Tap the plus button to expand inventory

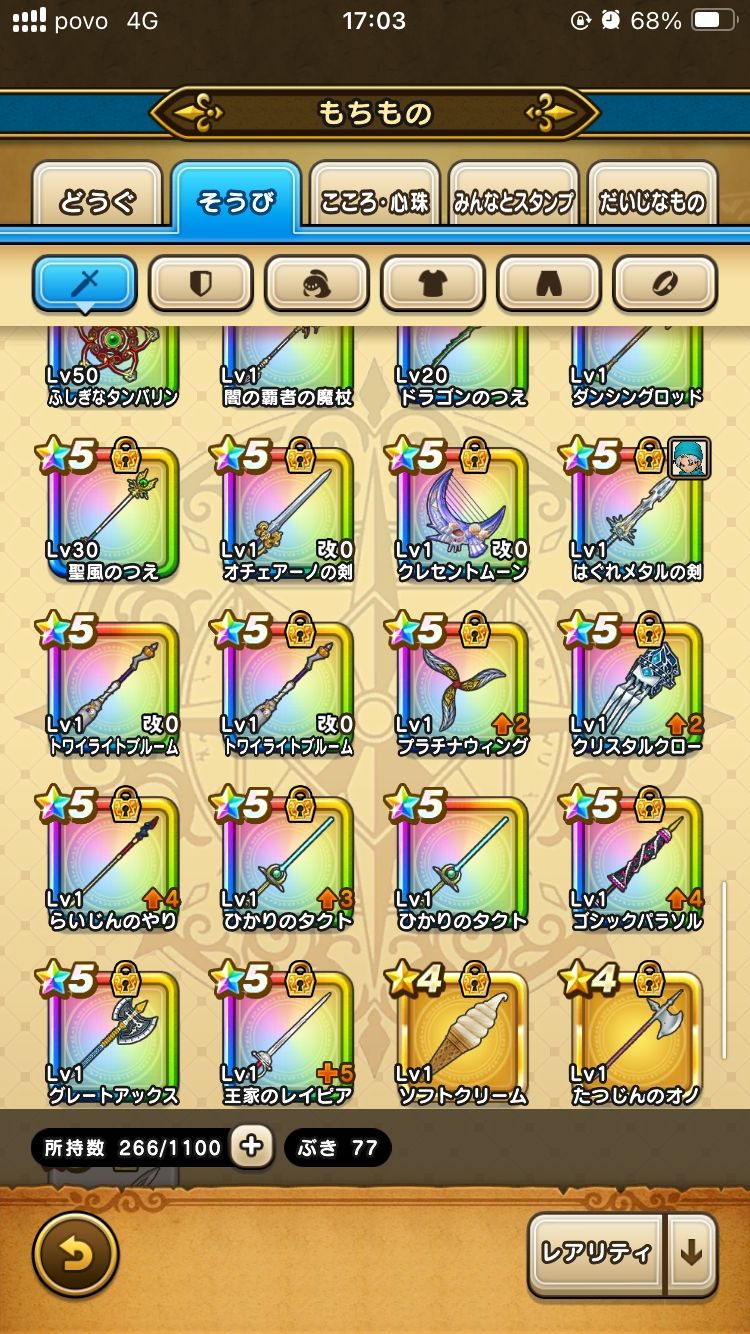pos(252,1147)
